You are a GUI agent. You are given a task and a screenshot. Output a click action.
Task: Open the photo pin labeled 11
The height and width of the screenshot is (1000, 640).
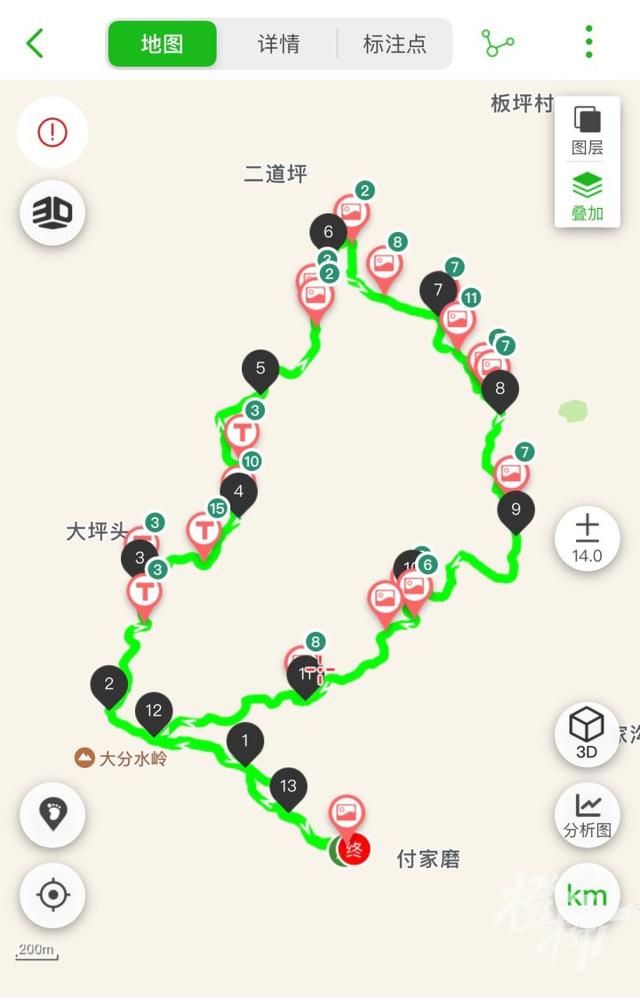pos(458,318)
